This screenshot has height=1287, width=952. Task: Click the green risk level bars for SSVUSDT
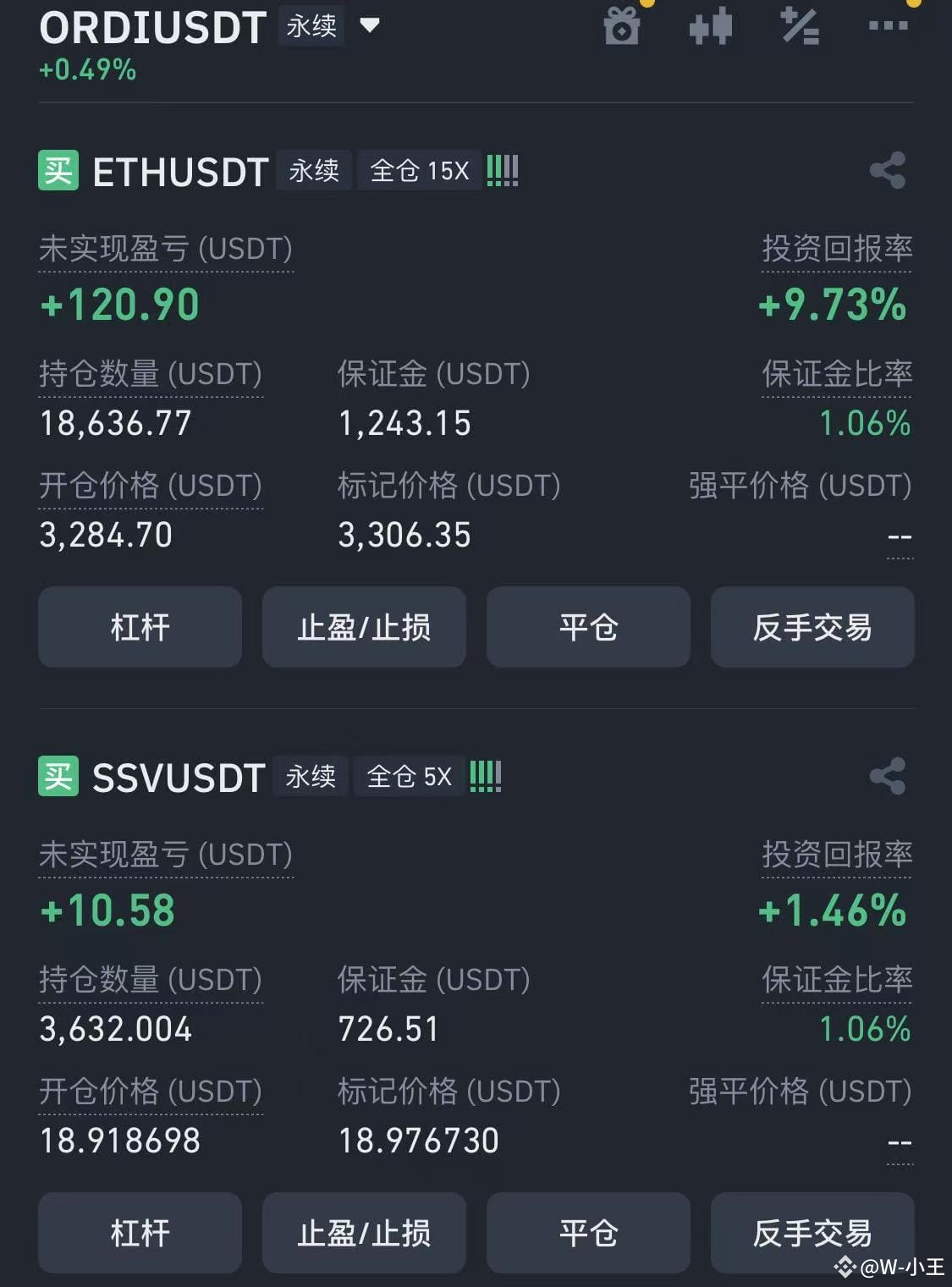pyautogui.click(x=486, y=775)
